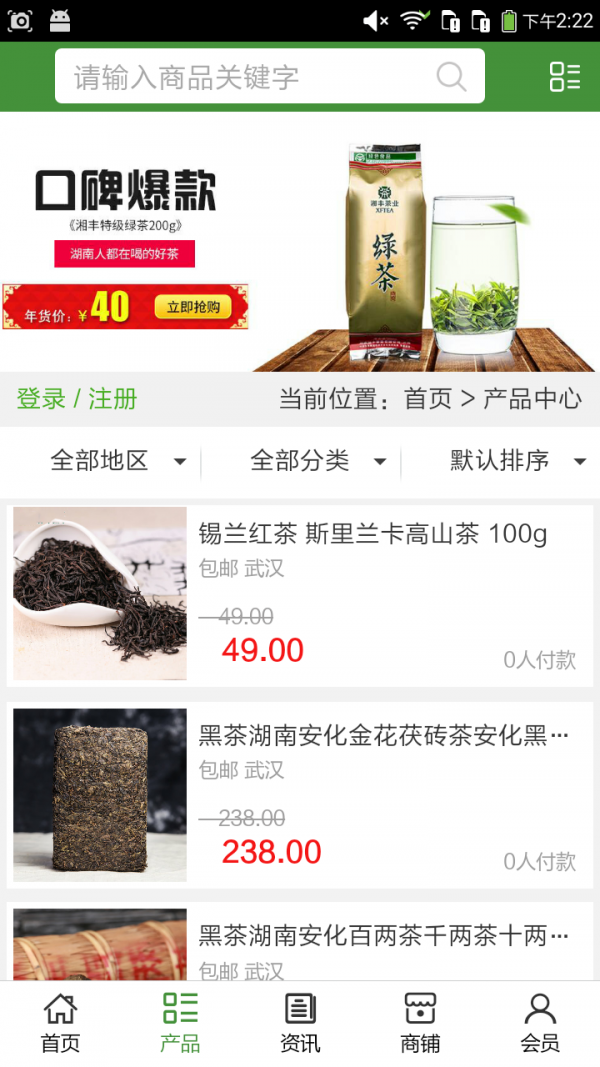
Task: View the 黑茶湖南安化金花茯砖茶 product
Action: click(x=300, y=796)
